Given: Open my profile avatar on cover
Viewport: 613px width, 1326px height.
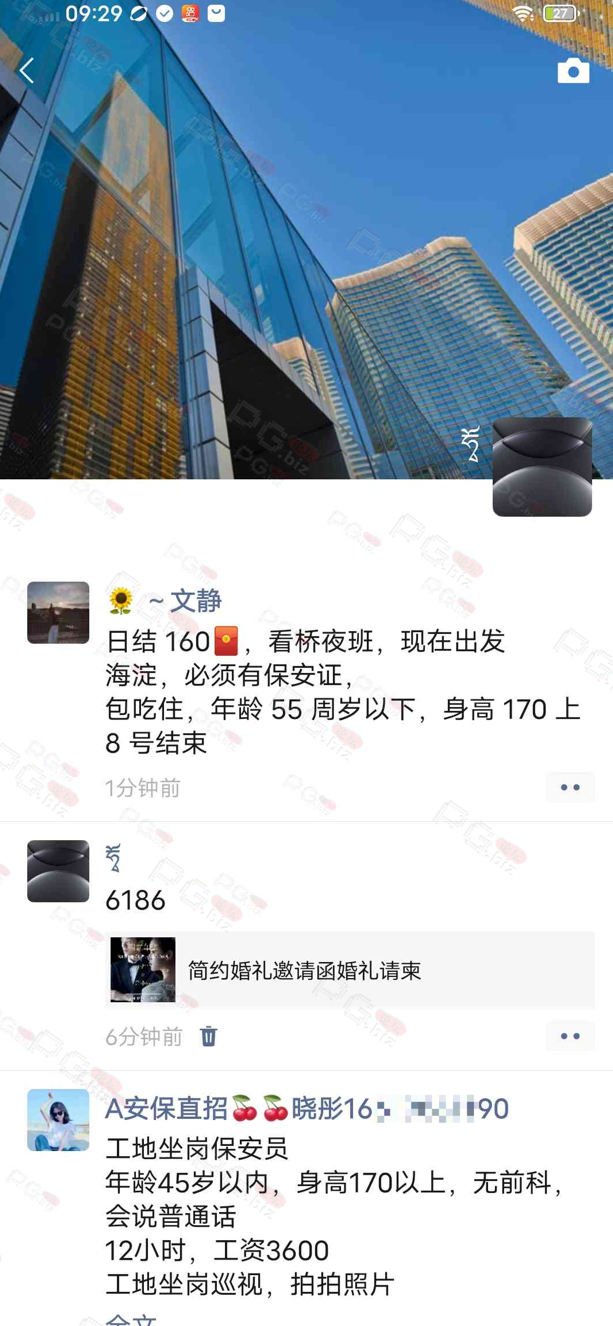Looking at the screenshot, I should pos(542,467).
